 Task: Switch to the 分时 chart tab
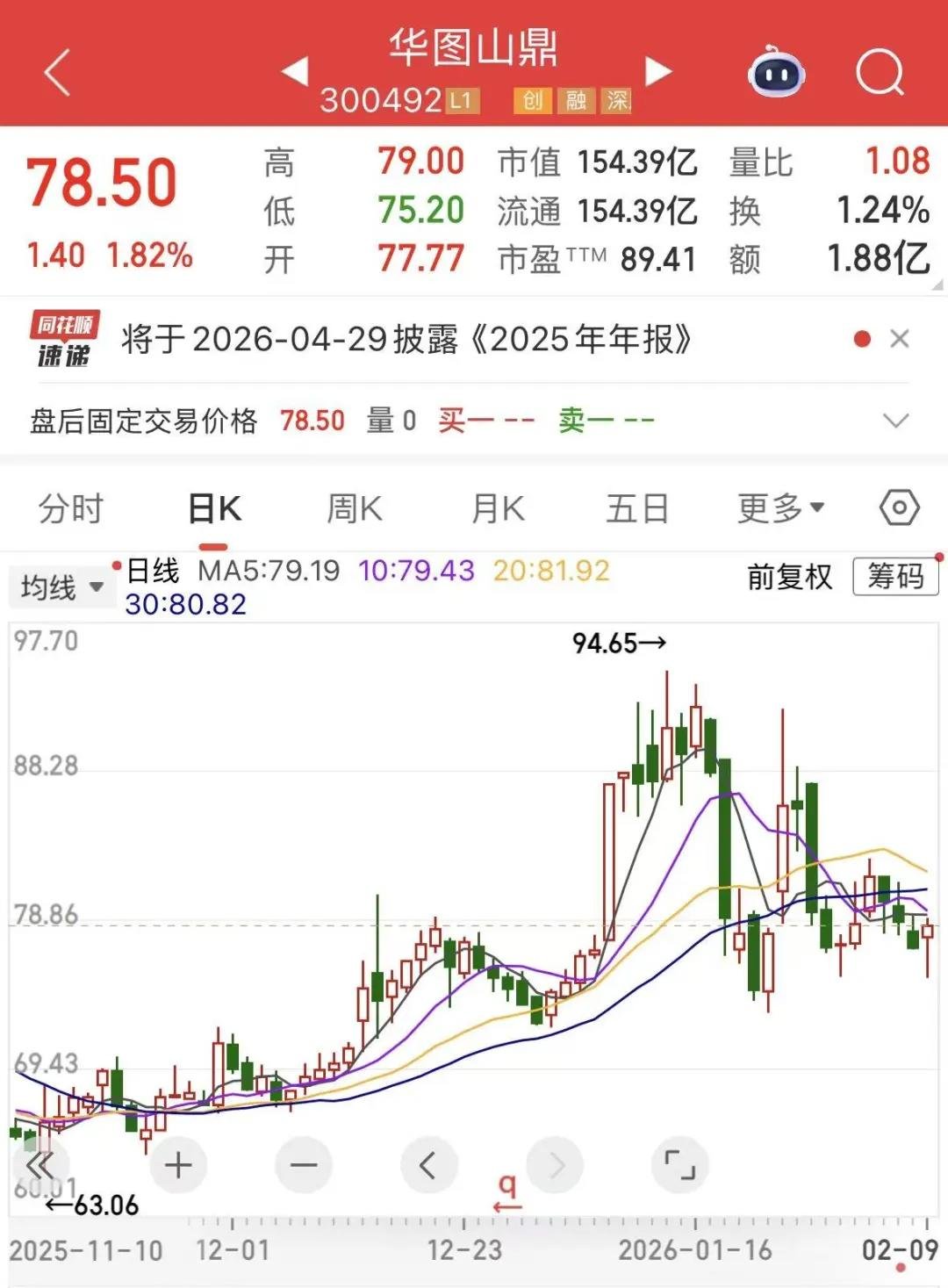pos(71,508)
